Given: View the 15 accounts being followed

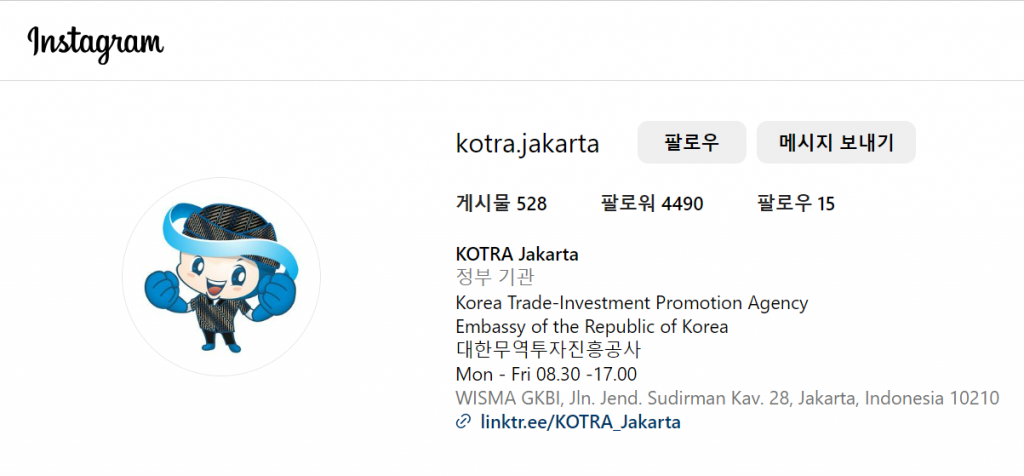Looking at the screenshot, I should tap(796, 204).
